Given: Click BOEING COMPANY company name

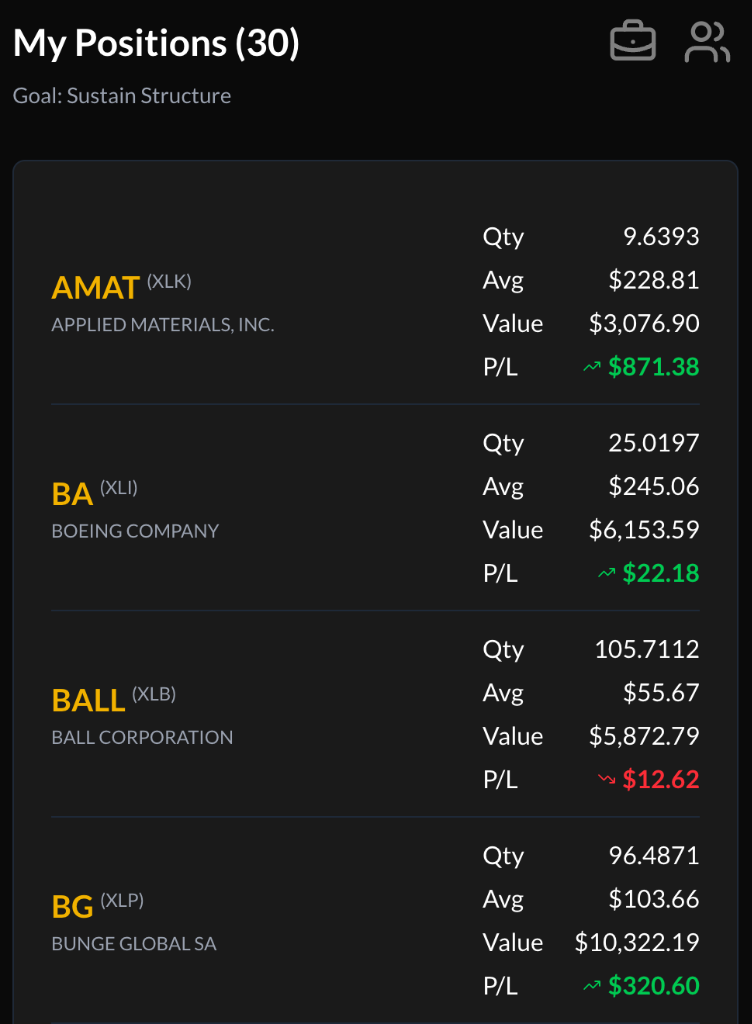Looking at the screenshot, I should [x=135, y=532].
